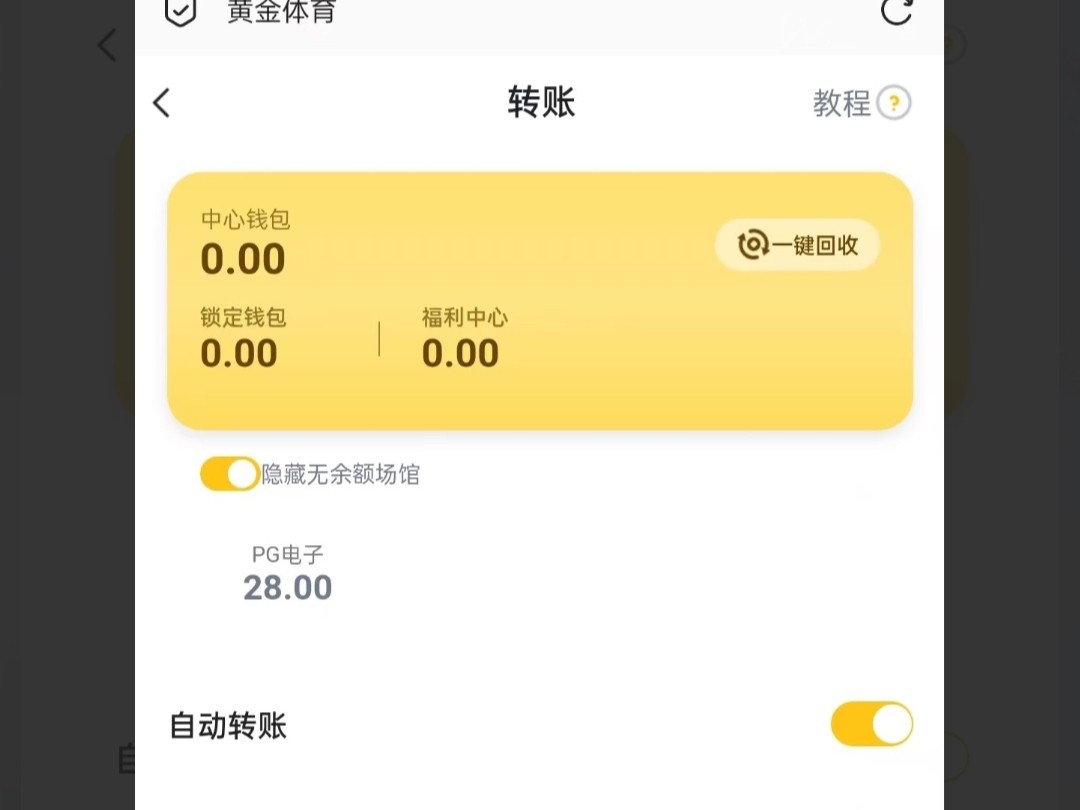Image resolution: width=1080 pixels, height=810 pixels.
Task: Turn off 自动转账 switch
Action: coord(871,724)
